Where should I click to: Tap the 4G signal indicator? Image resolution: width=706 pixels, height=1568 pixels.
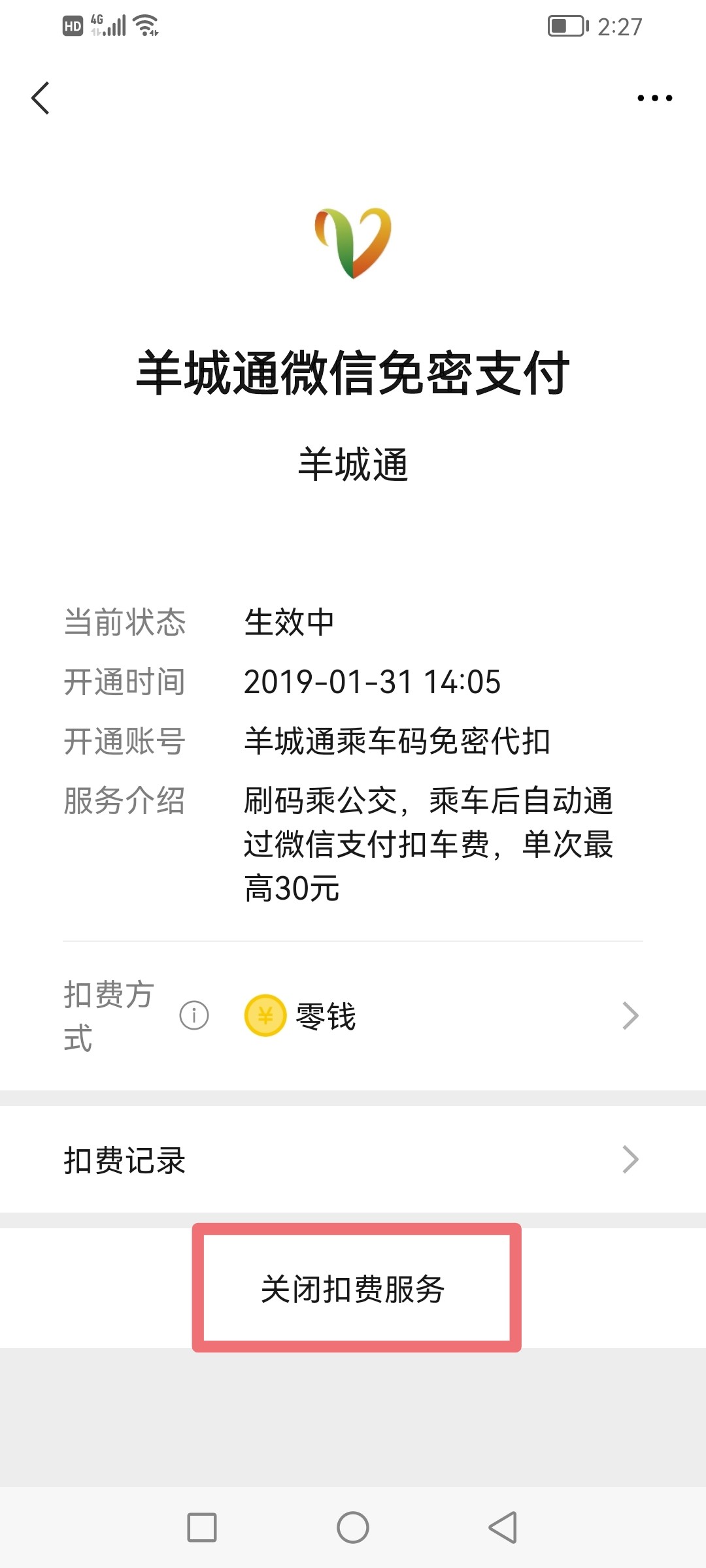point(108,26)
